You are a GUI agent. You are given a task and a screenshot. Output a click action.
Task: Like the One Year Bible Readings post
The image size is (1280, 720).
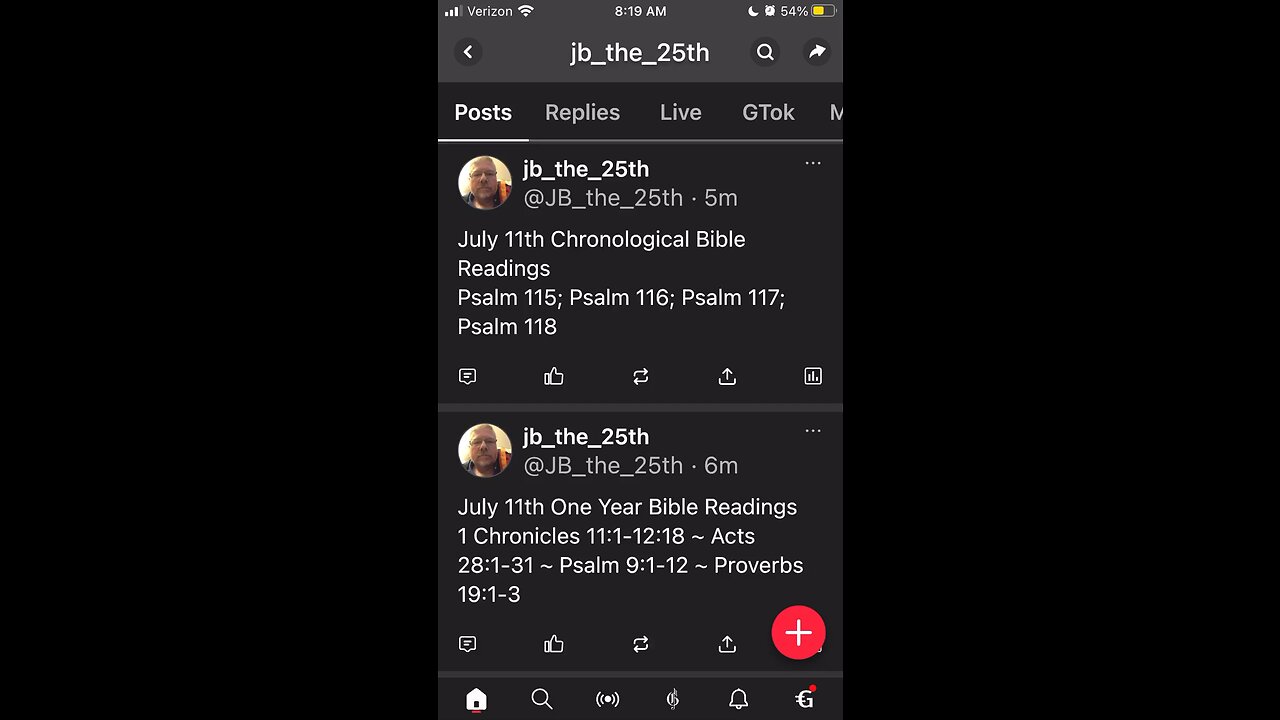click(x=554, y=644)
